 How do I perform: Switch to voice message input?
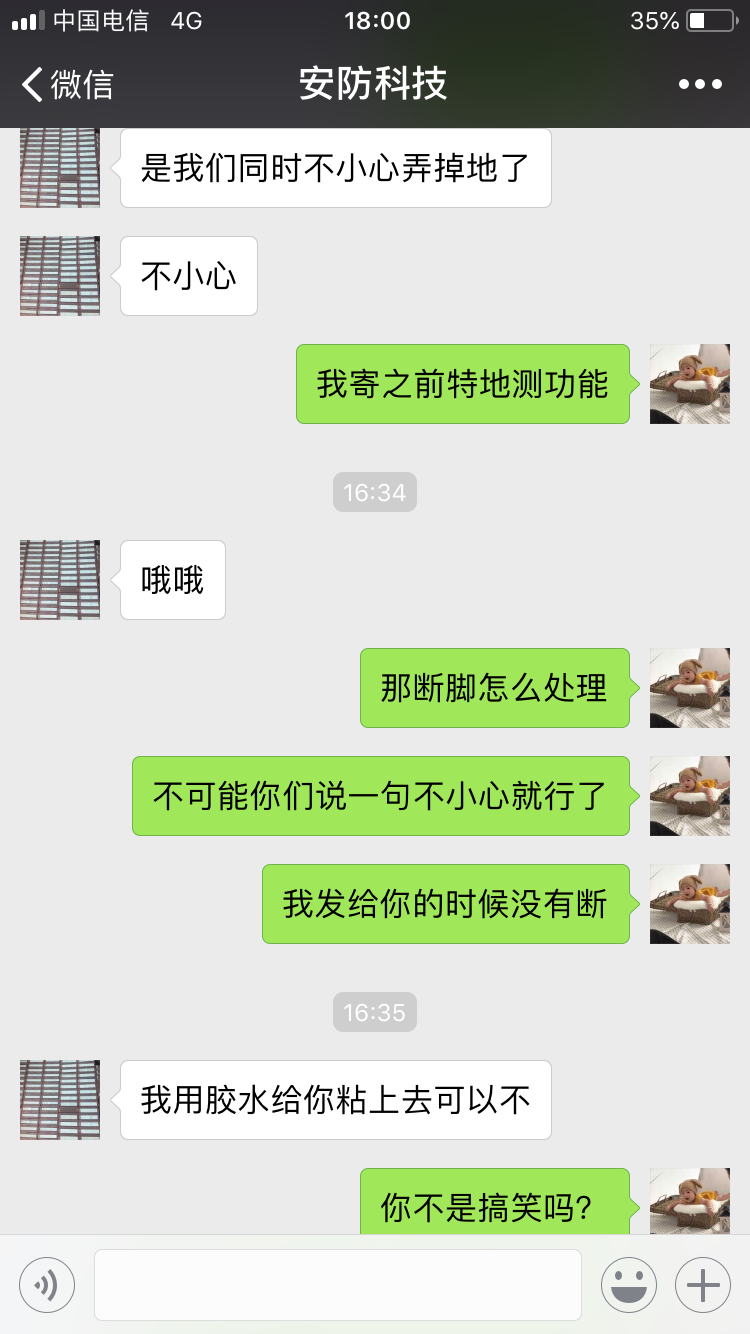coord(47,1284)
